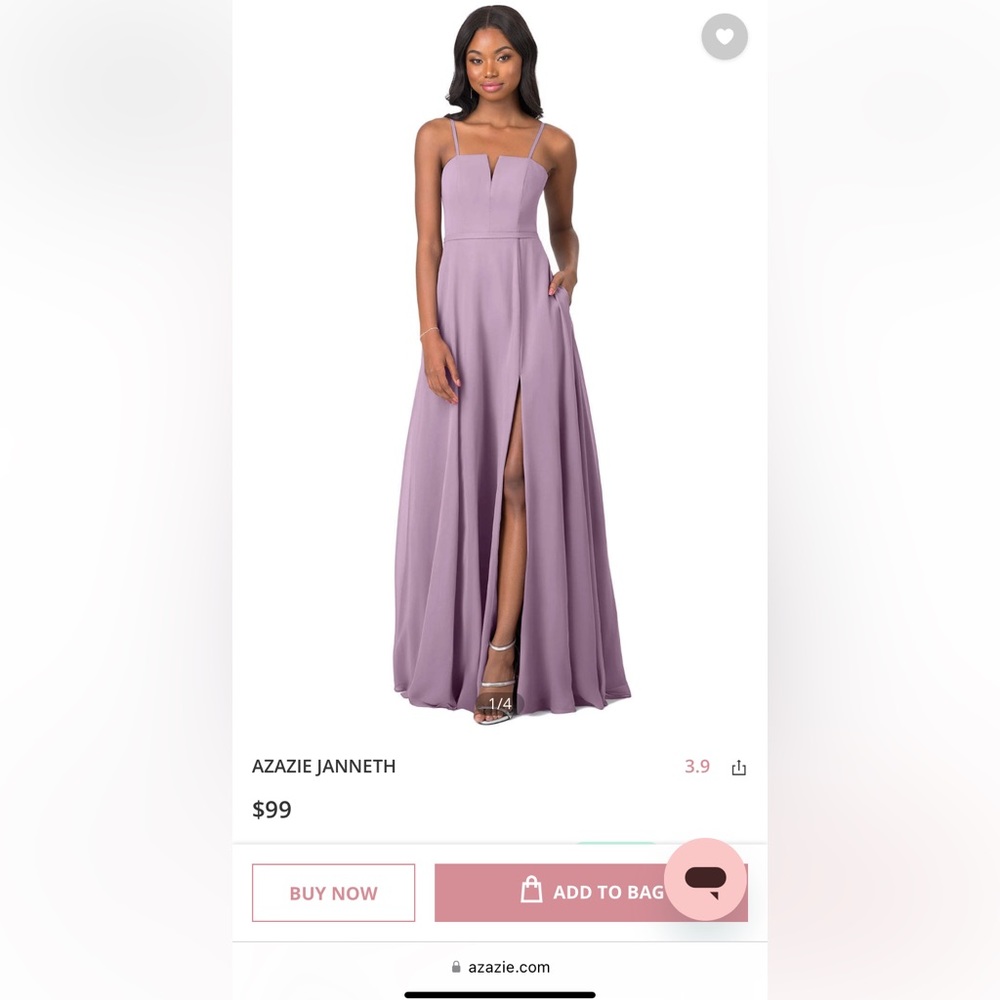Image resolution: width=1000 pixels, height=1000 pixels.
Task: Open the live chat bubble
Action: [705, 879]
